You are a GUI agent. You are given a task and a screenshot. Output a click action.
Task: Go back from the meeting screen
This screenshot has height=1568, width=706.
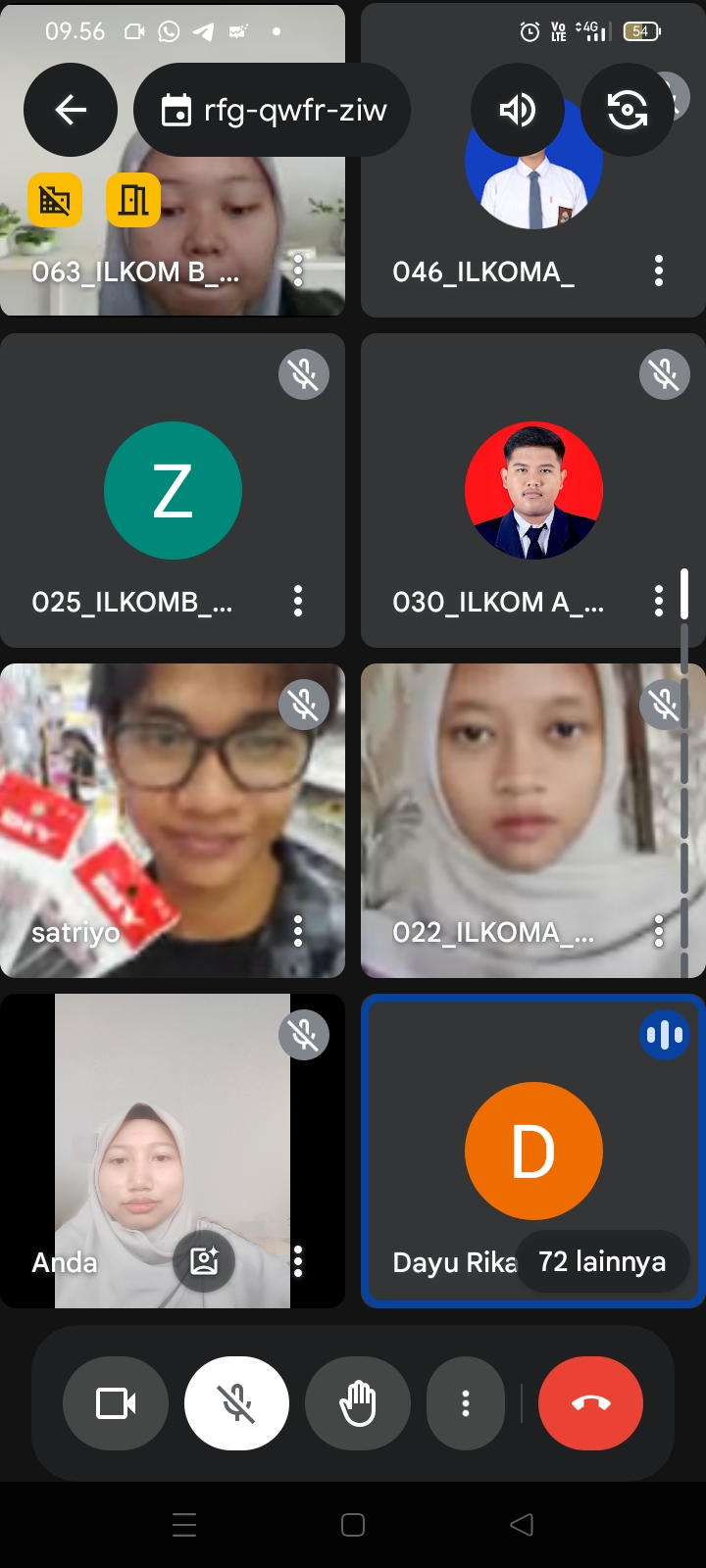pyautogui.click(x=71, y=110)
